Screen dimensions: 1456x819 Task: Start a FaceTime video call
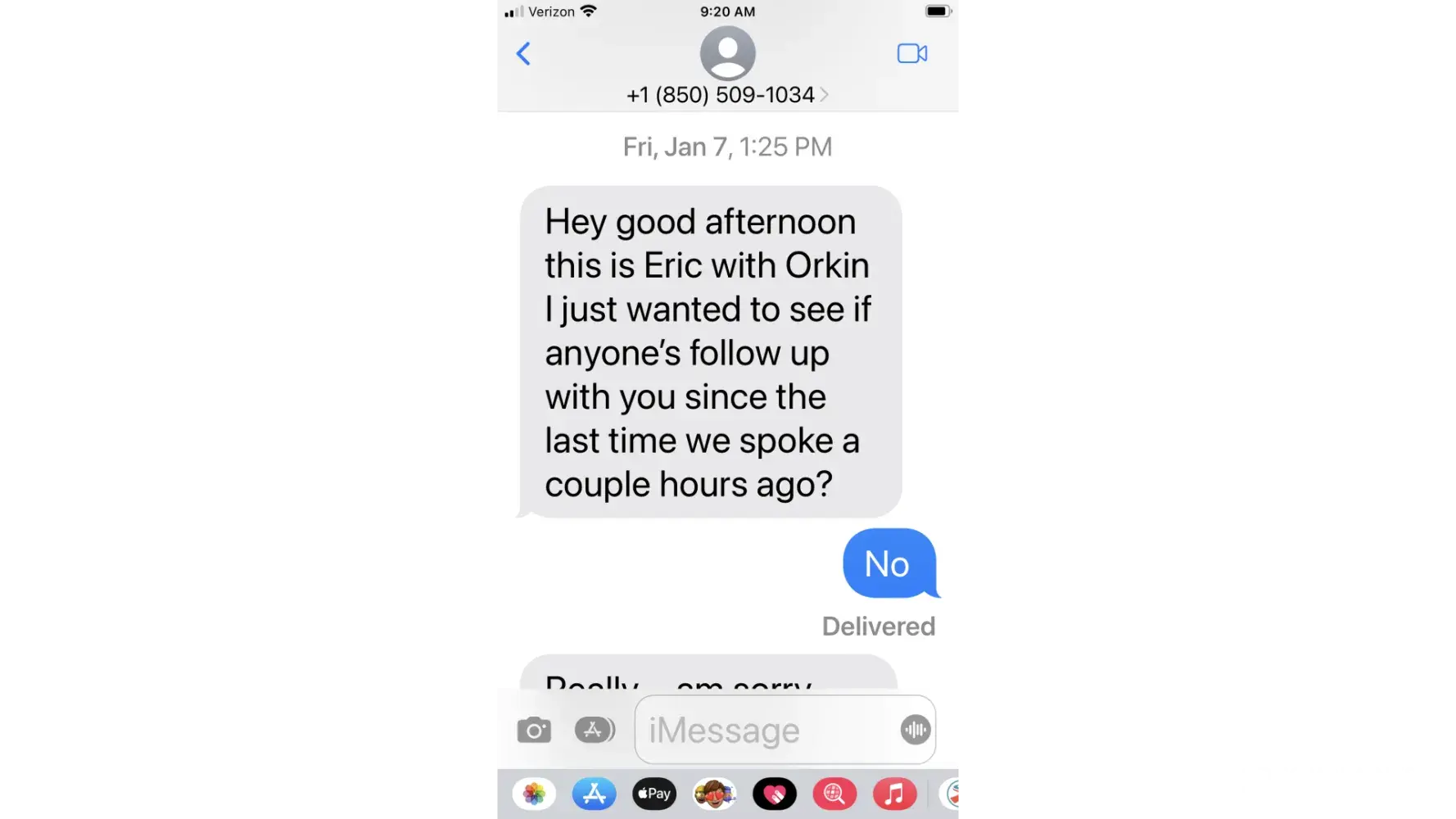[x=911, y=54]
